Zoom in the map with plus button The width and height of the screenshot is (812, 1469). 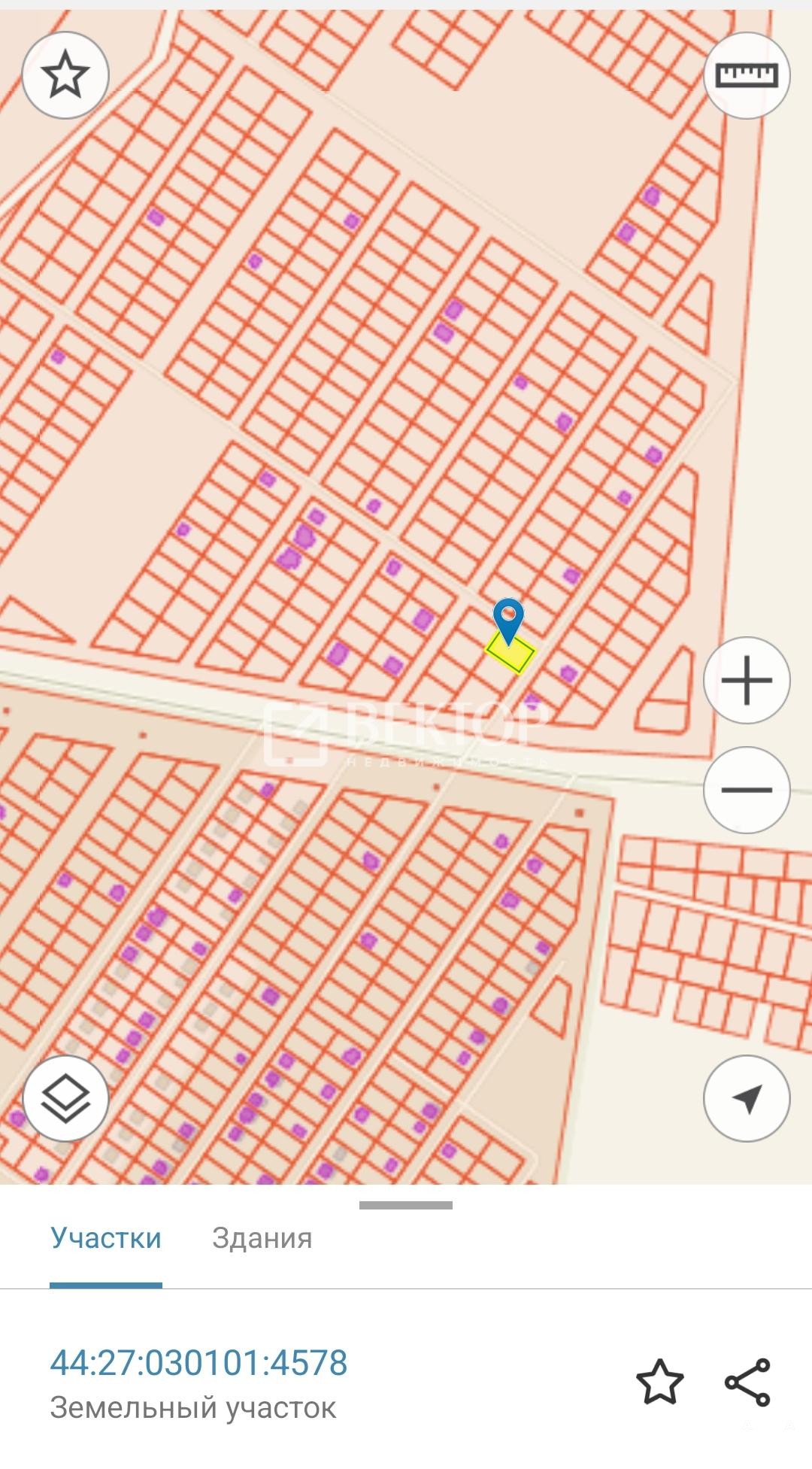point(746,680)
